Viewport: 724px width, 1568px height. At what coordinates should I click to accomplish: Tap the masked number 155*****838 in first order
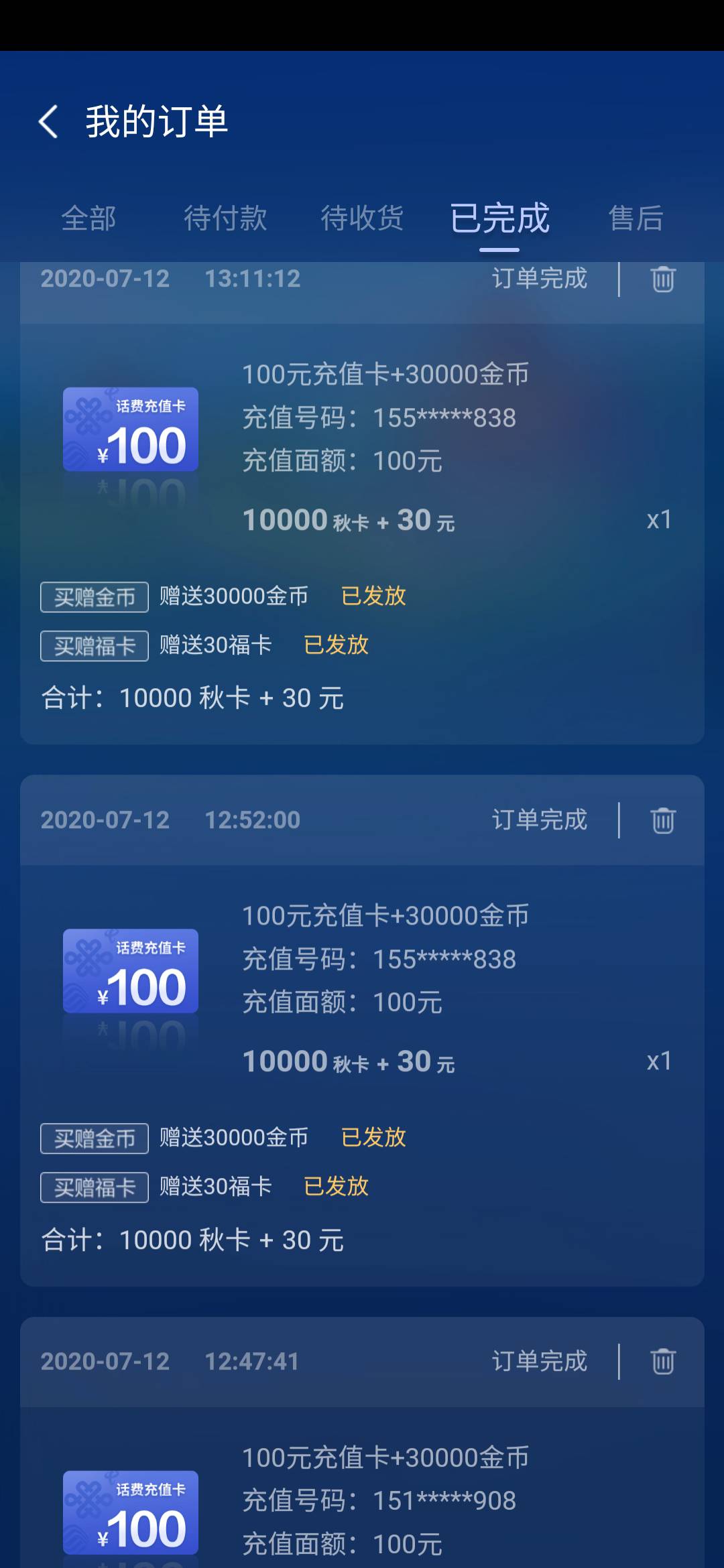[x=442, y=417]
